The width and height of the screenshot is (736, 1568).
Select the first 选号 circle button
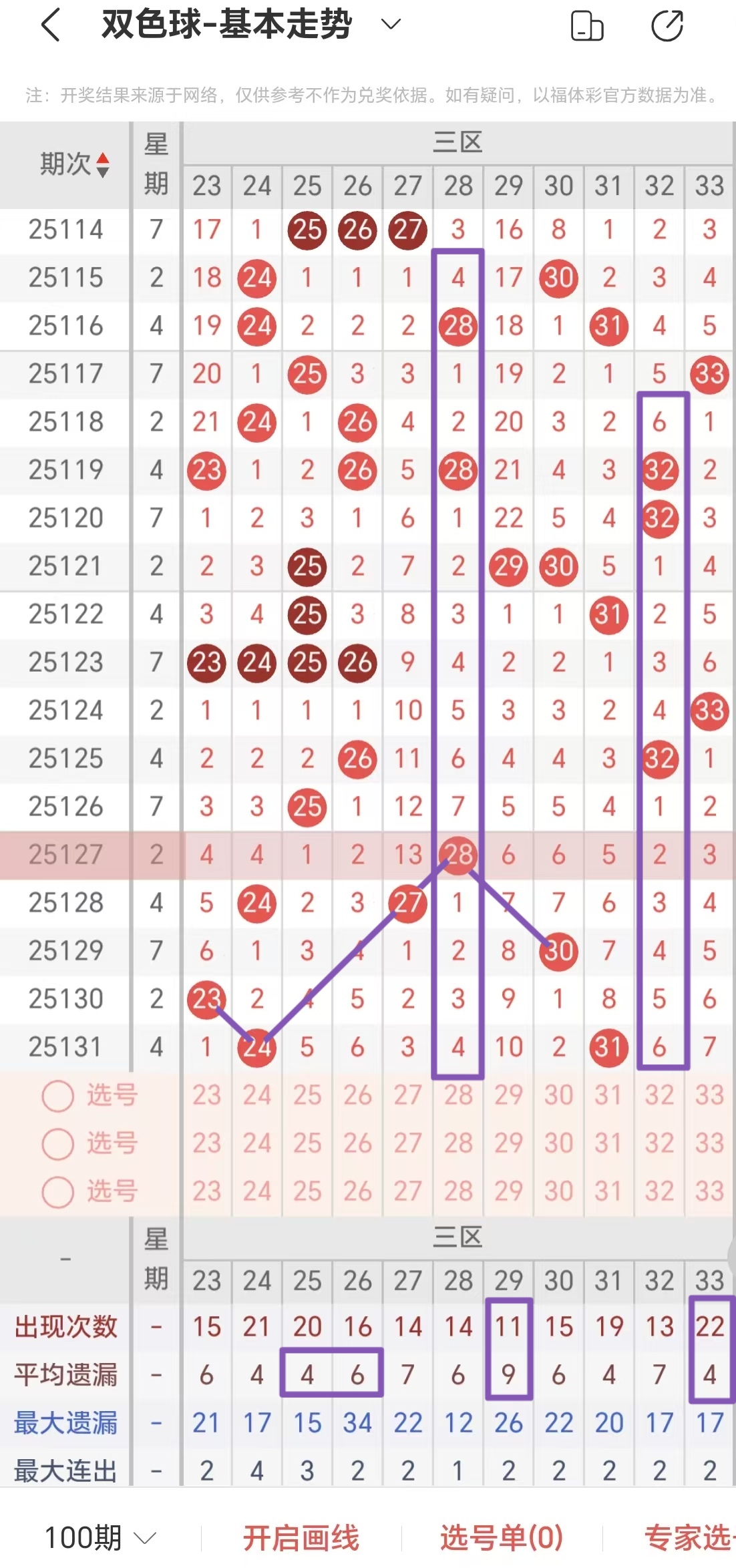57,1096
